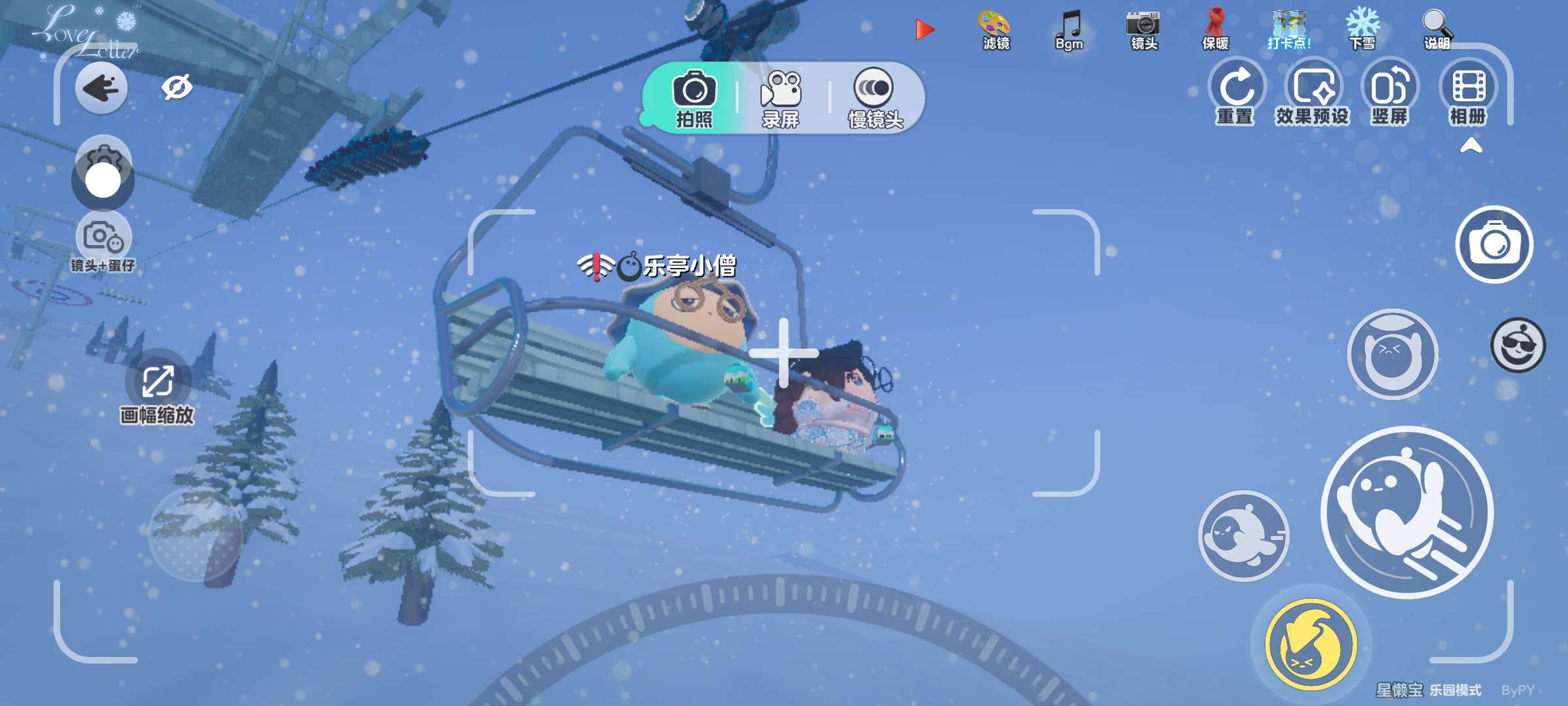This screenshot has height=706, width=1568.
Task: Open 画幅缩放 frame scaling
Action: pyautogui.click(x=157, y=392)
